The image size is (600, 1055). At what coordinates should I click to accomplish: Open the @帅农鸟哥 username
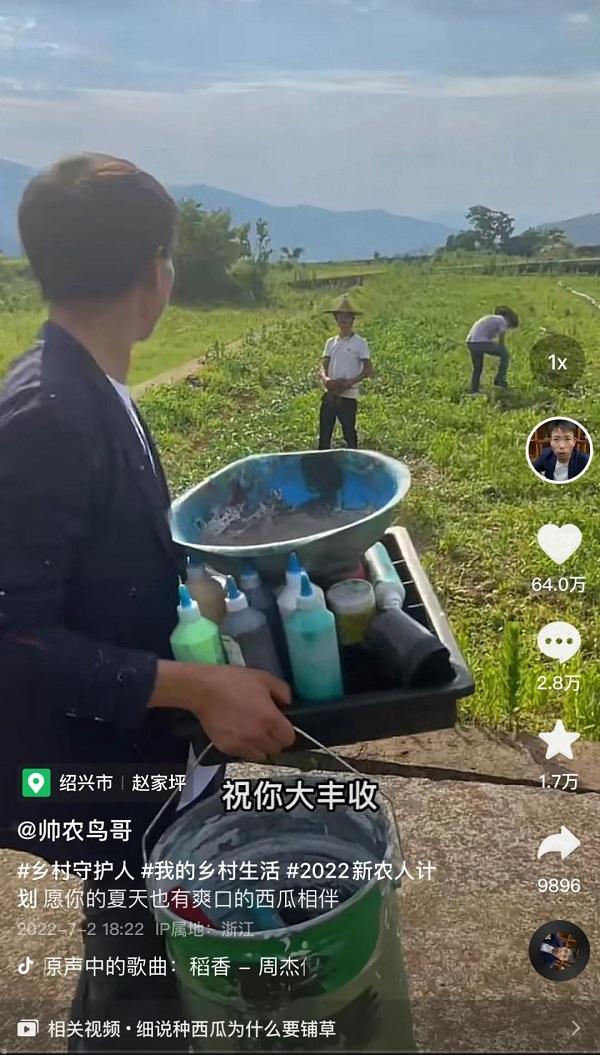point(75,830)
